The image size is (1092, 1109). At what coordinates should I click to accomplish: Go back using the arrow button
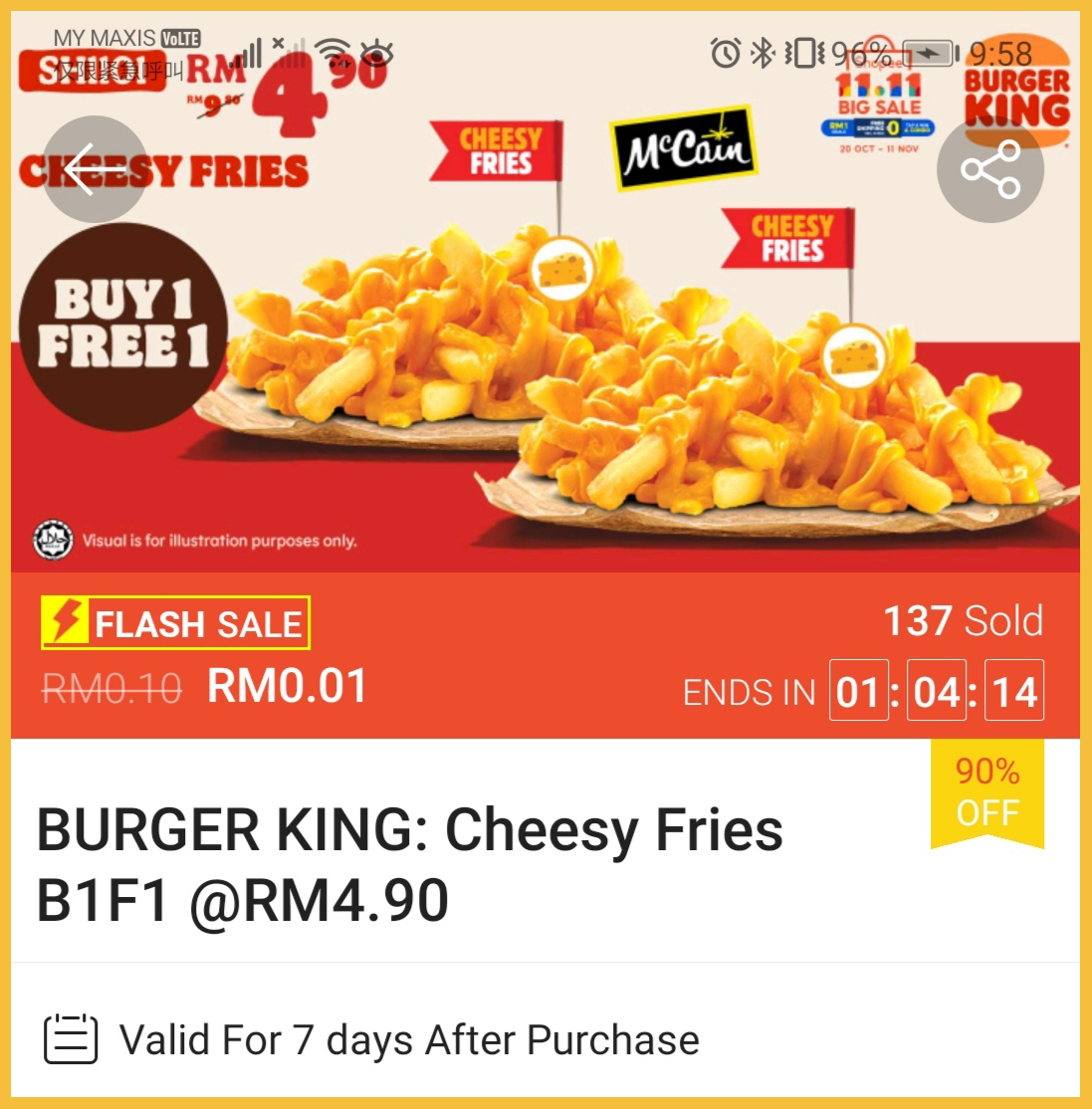click(x=95, y=169)
